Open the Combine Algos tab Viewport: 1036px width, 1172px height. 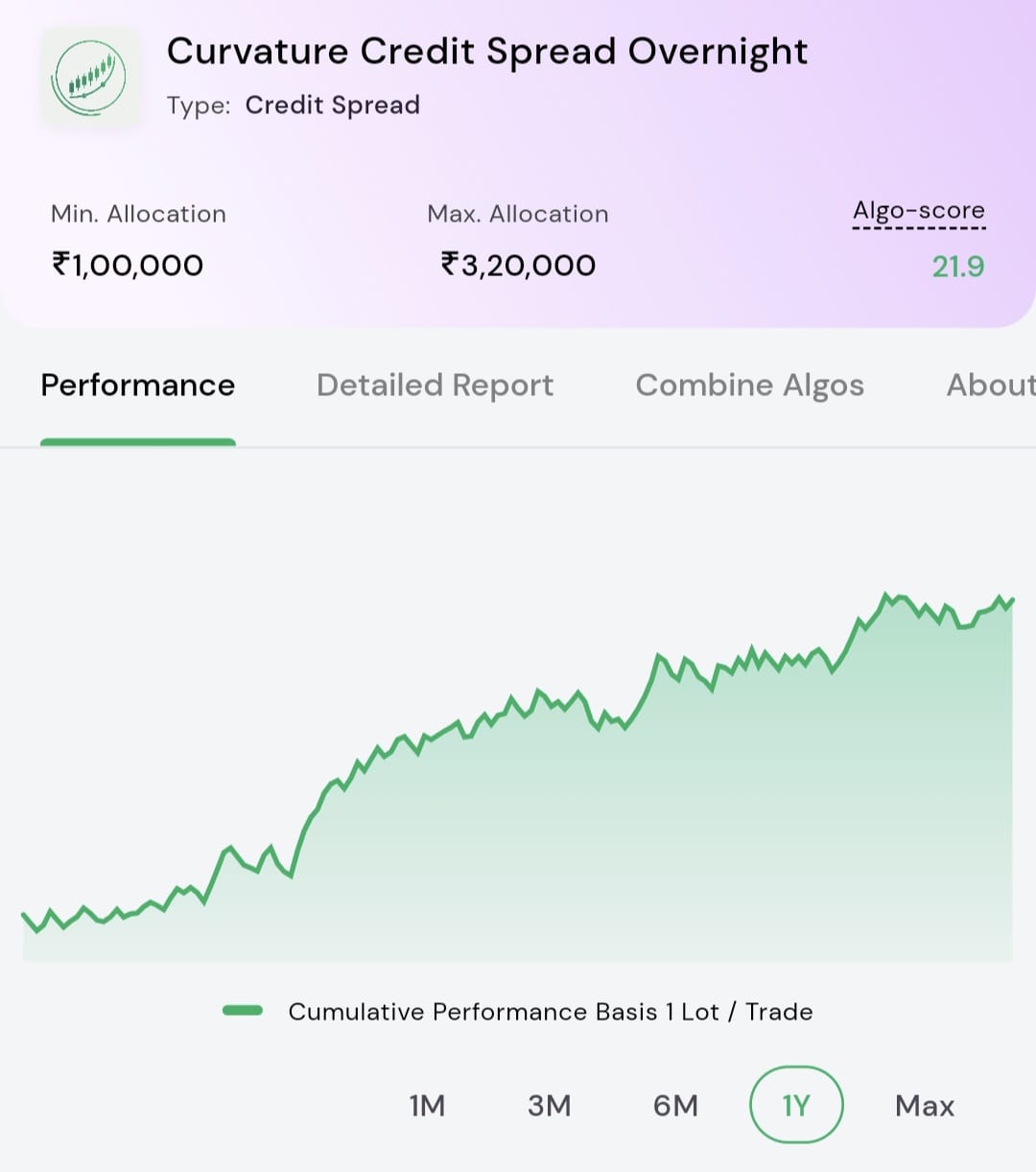point(749,386)
